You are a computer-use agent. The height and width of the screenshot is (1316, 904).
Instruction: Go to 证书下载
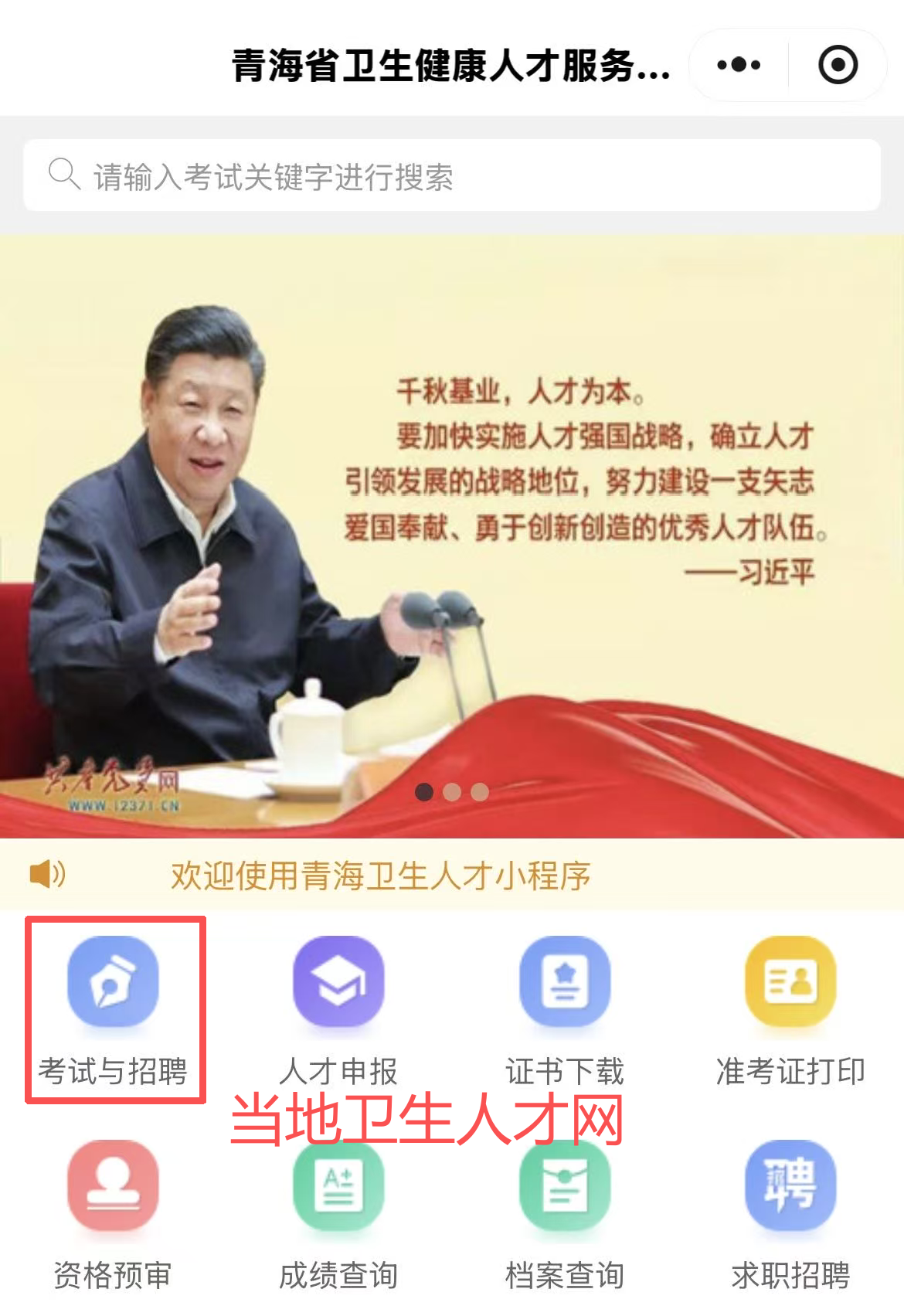point(565,1008)
